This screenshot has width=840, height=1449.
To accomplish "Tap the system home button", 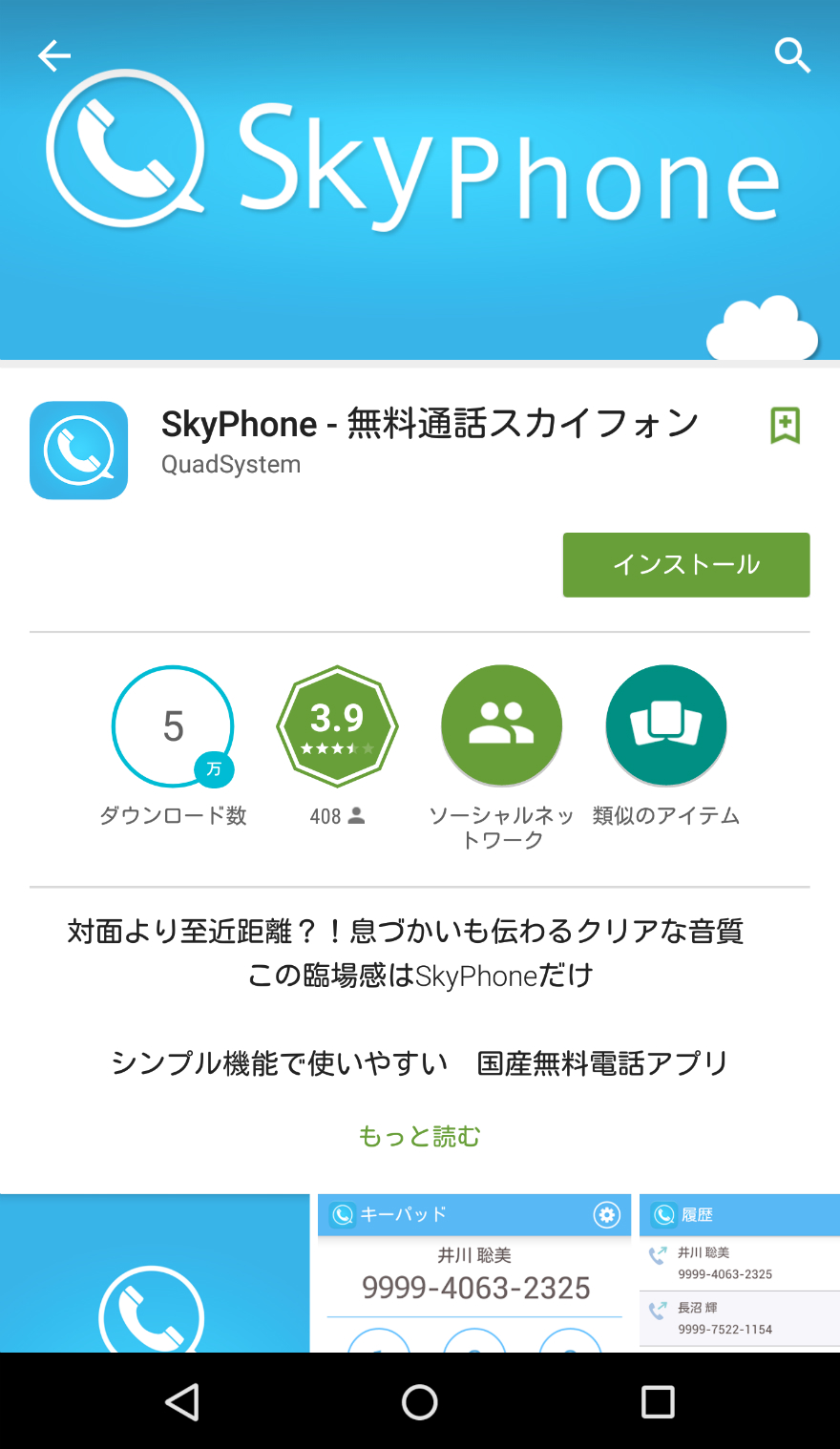I will click(419, 1402).
